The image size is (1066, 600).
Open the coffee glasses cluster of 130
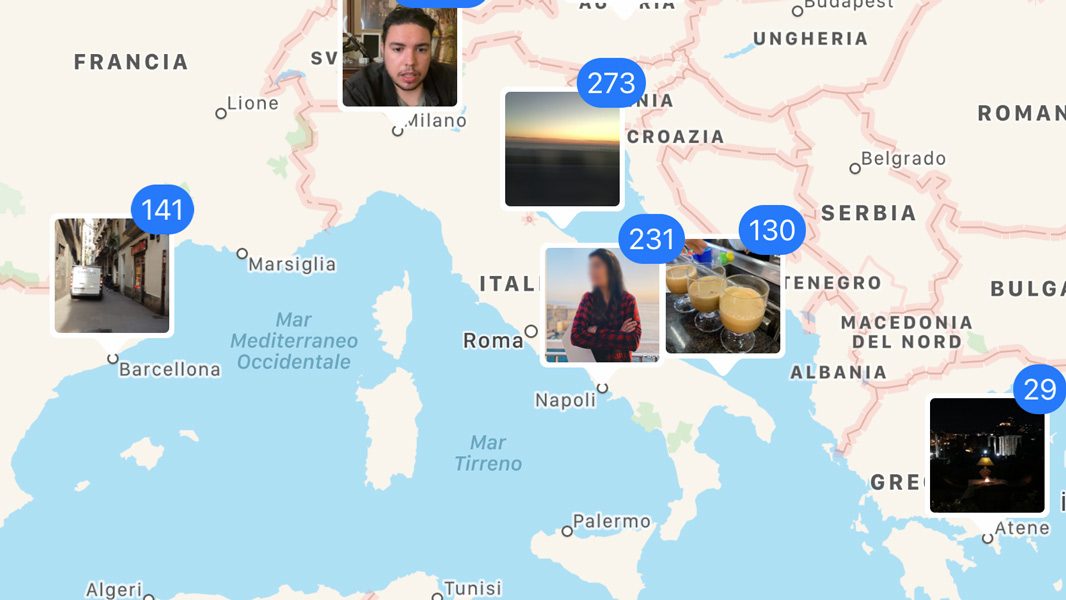pos(722,297)
